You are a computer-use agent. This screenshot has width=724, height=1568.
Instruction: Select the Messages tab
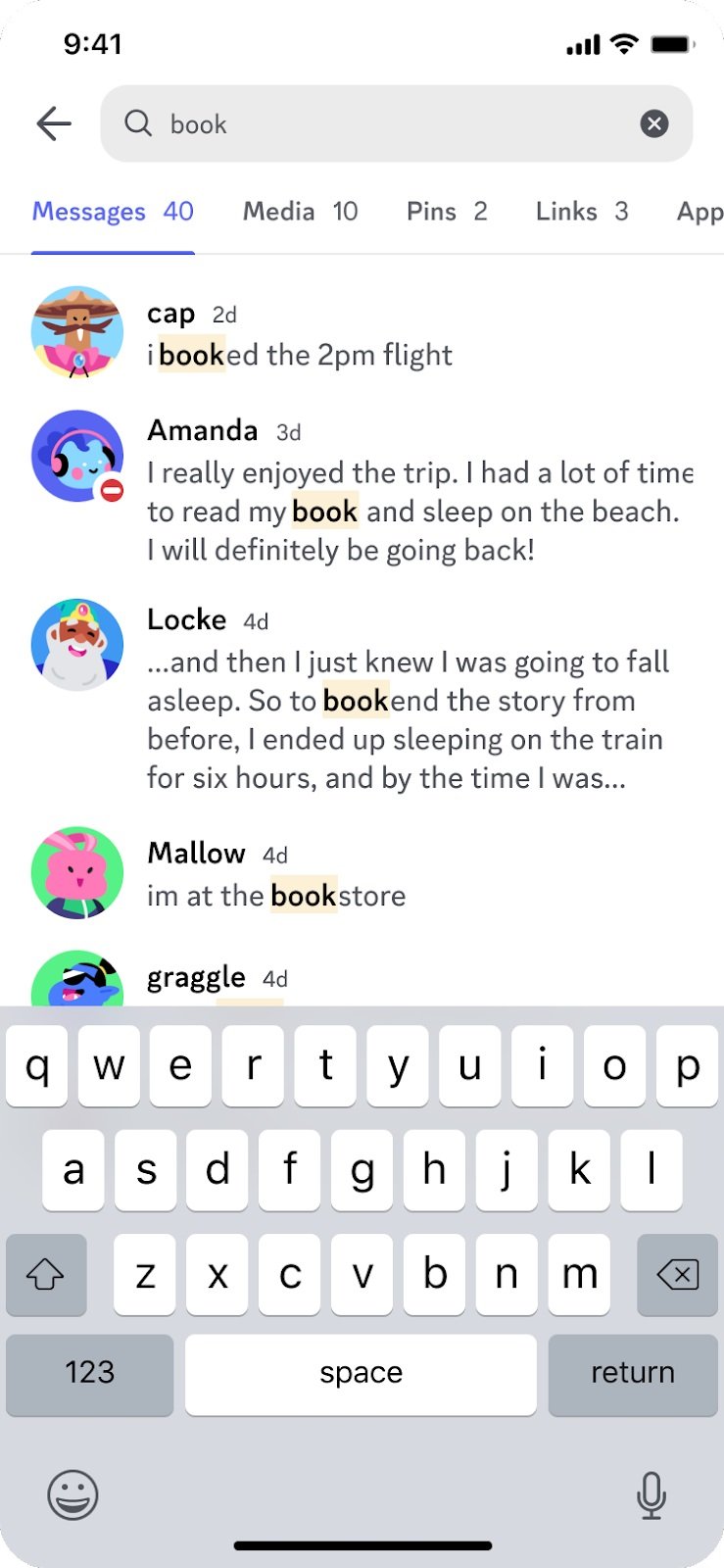[x=113, y=212]
